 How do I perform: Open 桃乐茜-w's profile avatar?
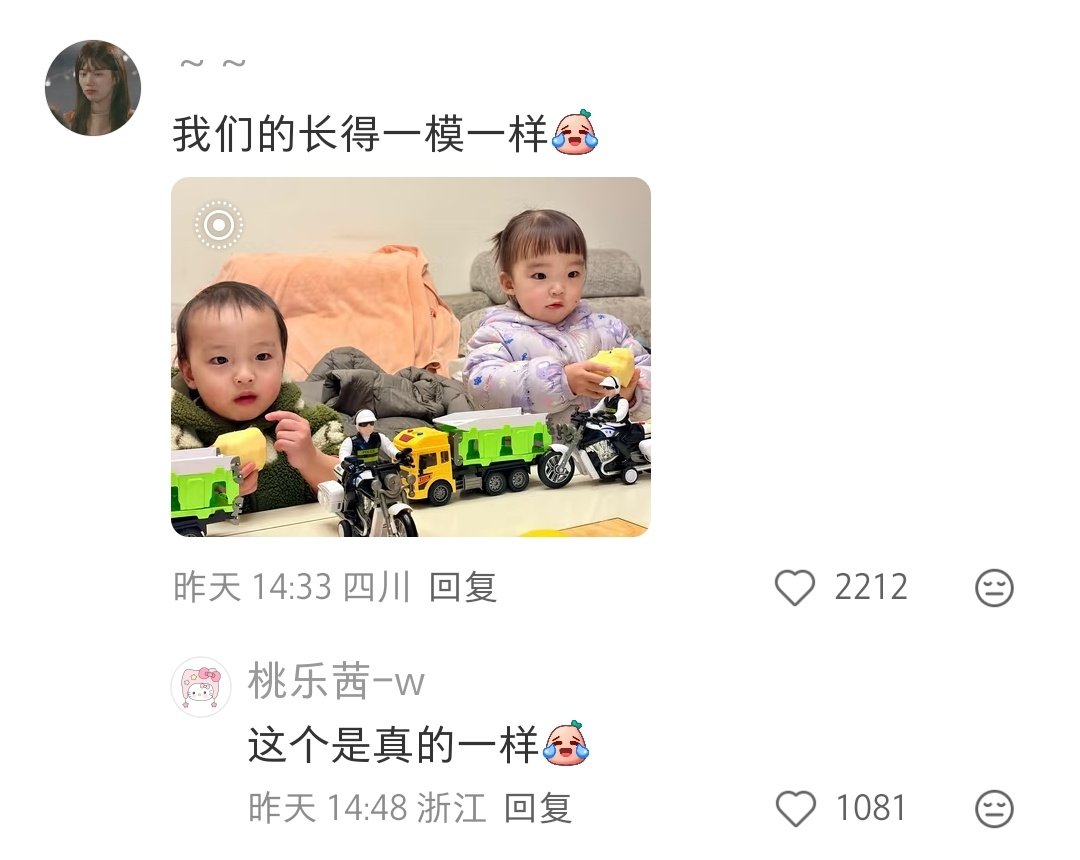tap(201, 687)
